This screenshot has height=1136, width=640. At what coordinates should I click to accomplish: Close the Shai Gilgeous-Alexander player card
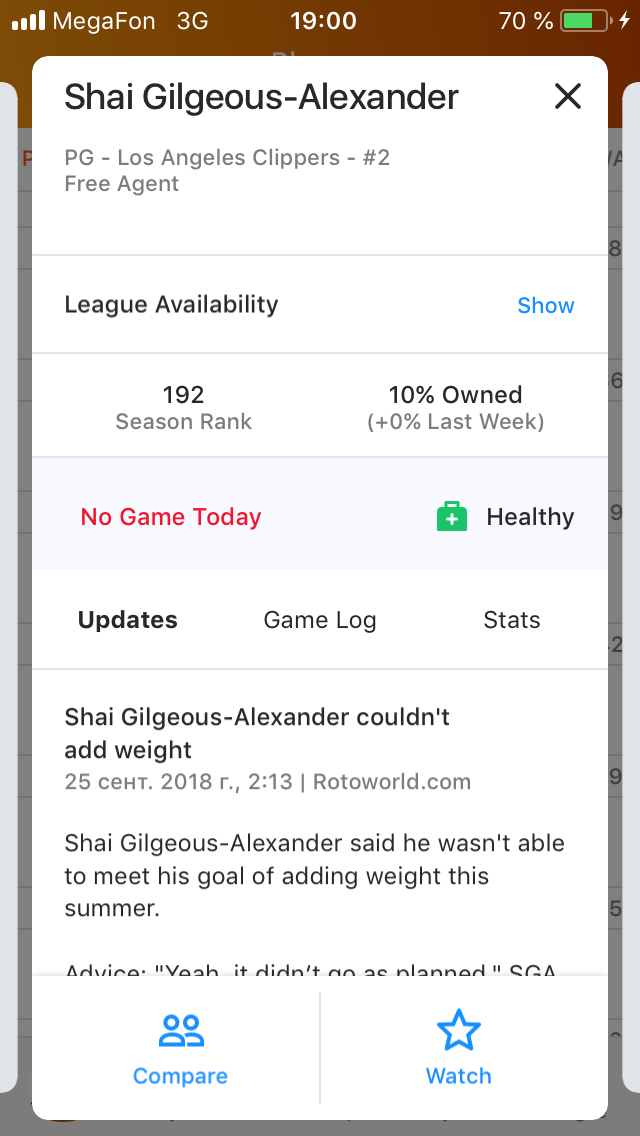568,96
